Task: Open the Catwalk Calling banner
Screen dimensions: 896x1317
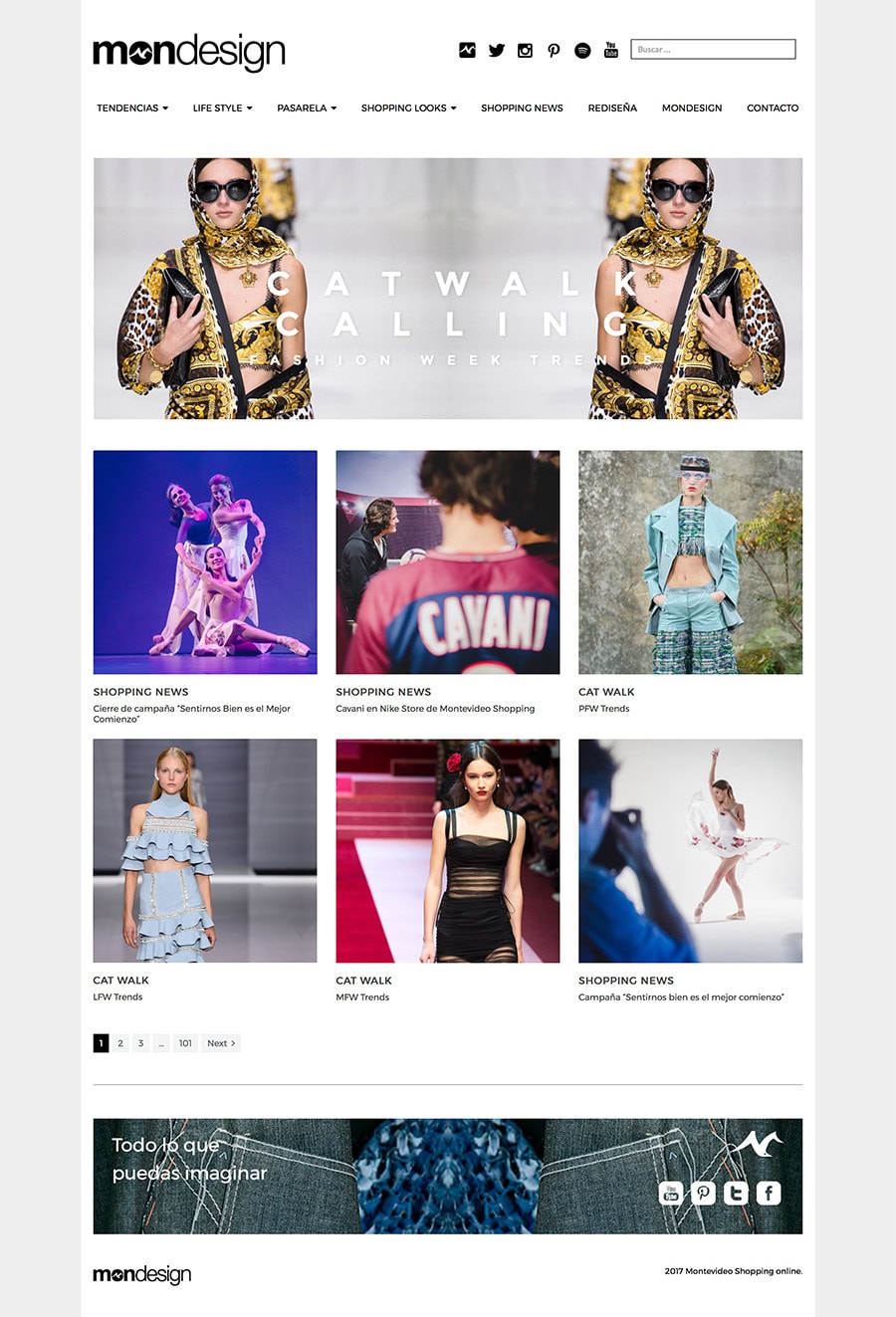Action: click(x=448, y=289)
